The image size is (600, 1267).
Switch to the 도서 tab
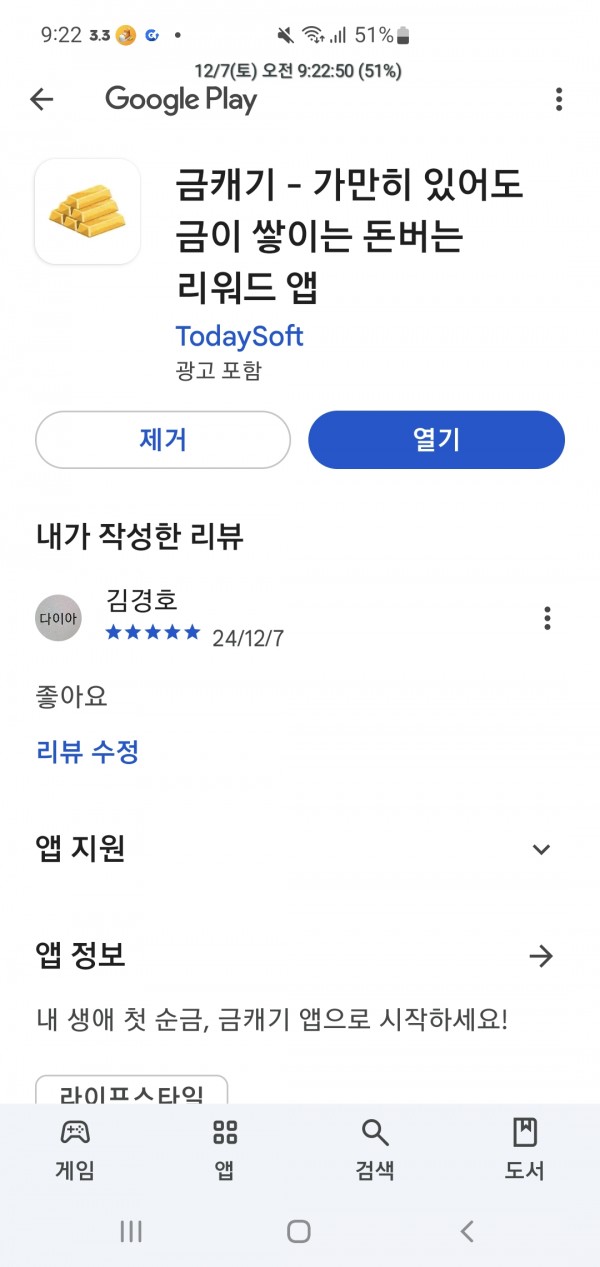pyautogui.click(x=524, y=1150)
